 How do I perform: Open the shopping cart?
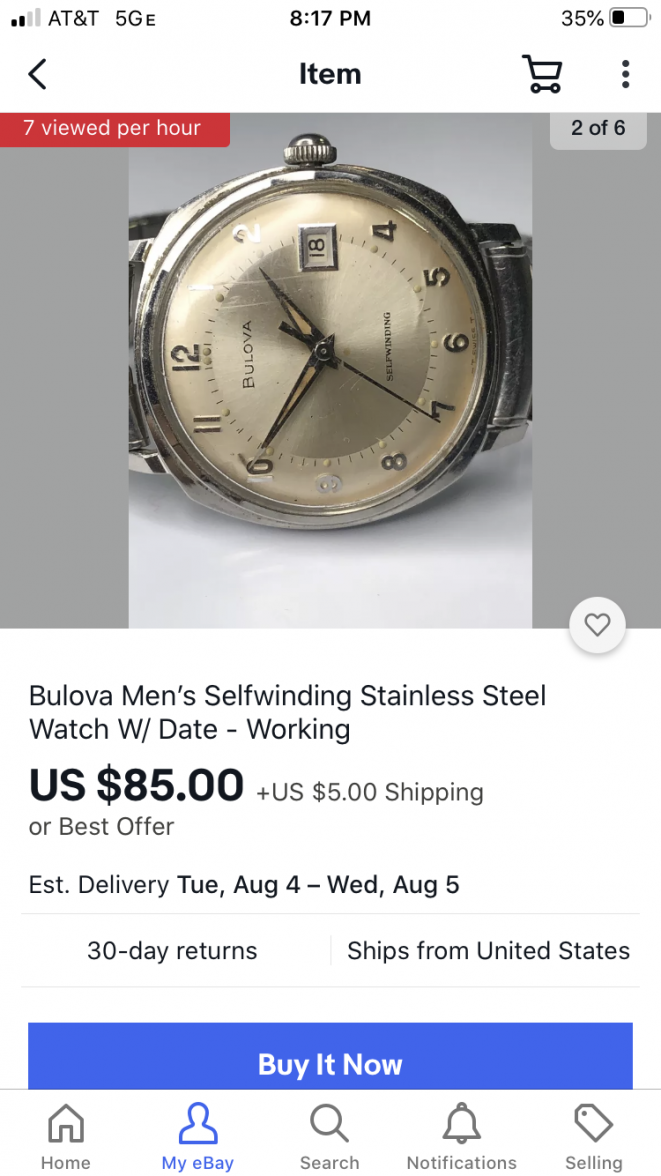click(542, 74)
